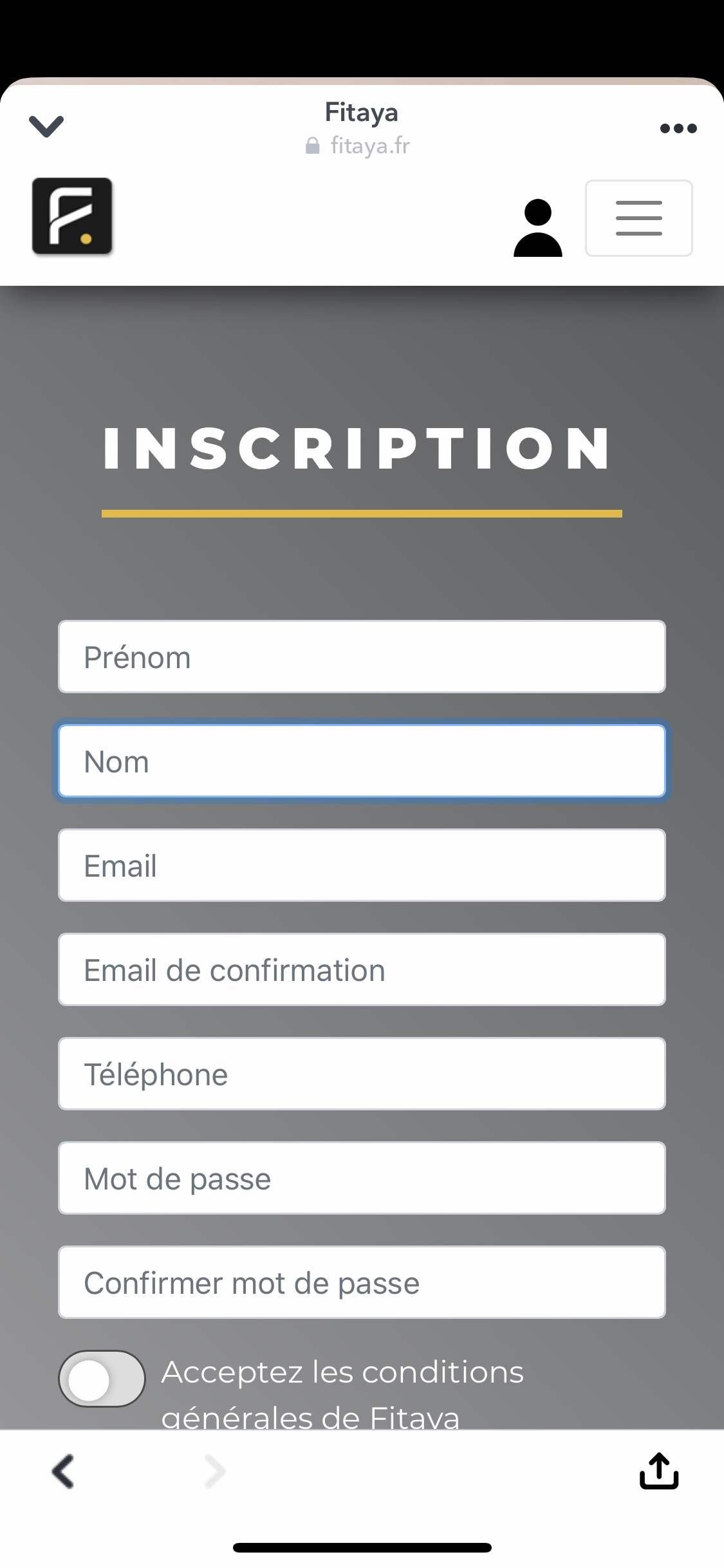Screen dimensions: 724x1568
Task: Enable the accept conditions générales toggle
Action: (x=102, y=1379)
